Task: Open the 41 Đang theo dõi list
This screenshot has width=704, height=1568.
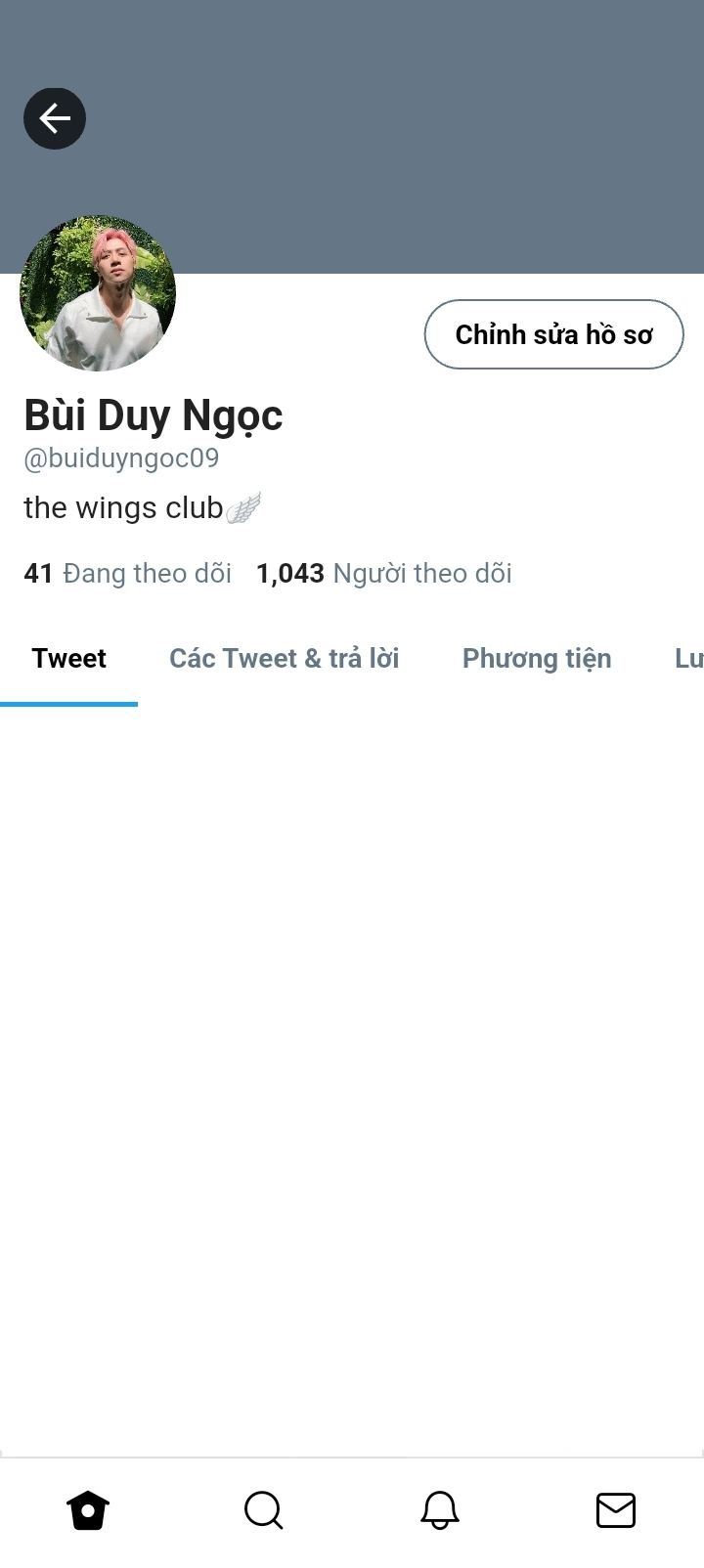Action: [x=127, y=573]
